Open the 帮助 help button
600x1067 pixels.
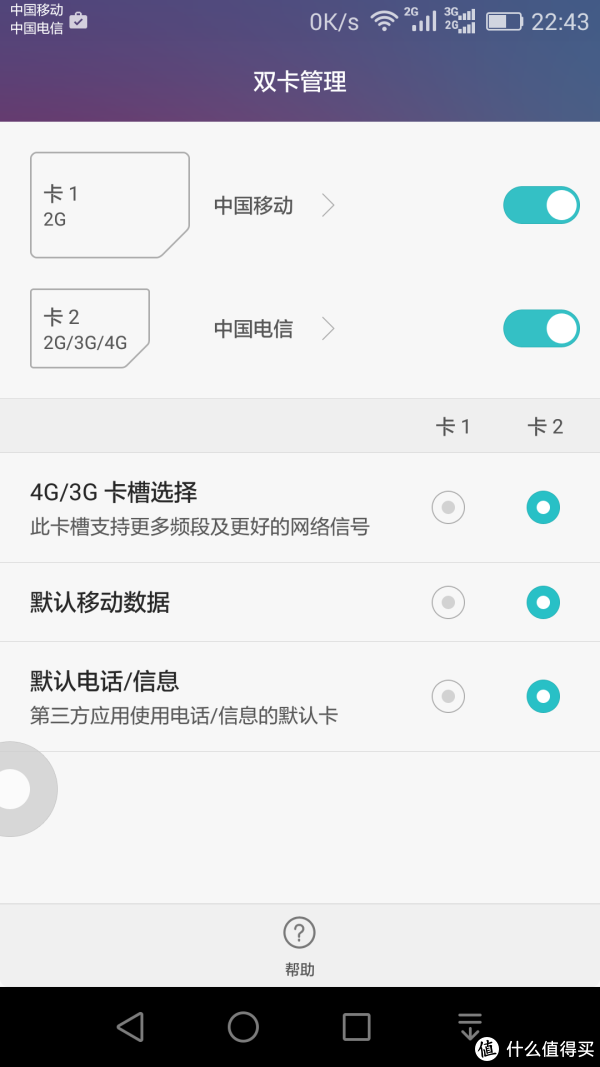[299, 946]
